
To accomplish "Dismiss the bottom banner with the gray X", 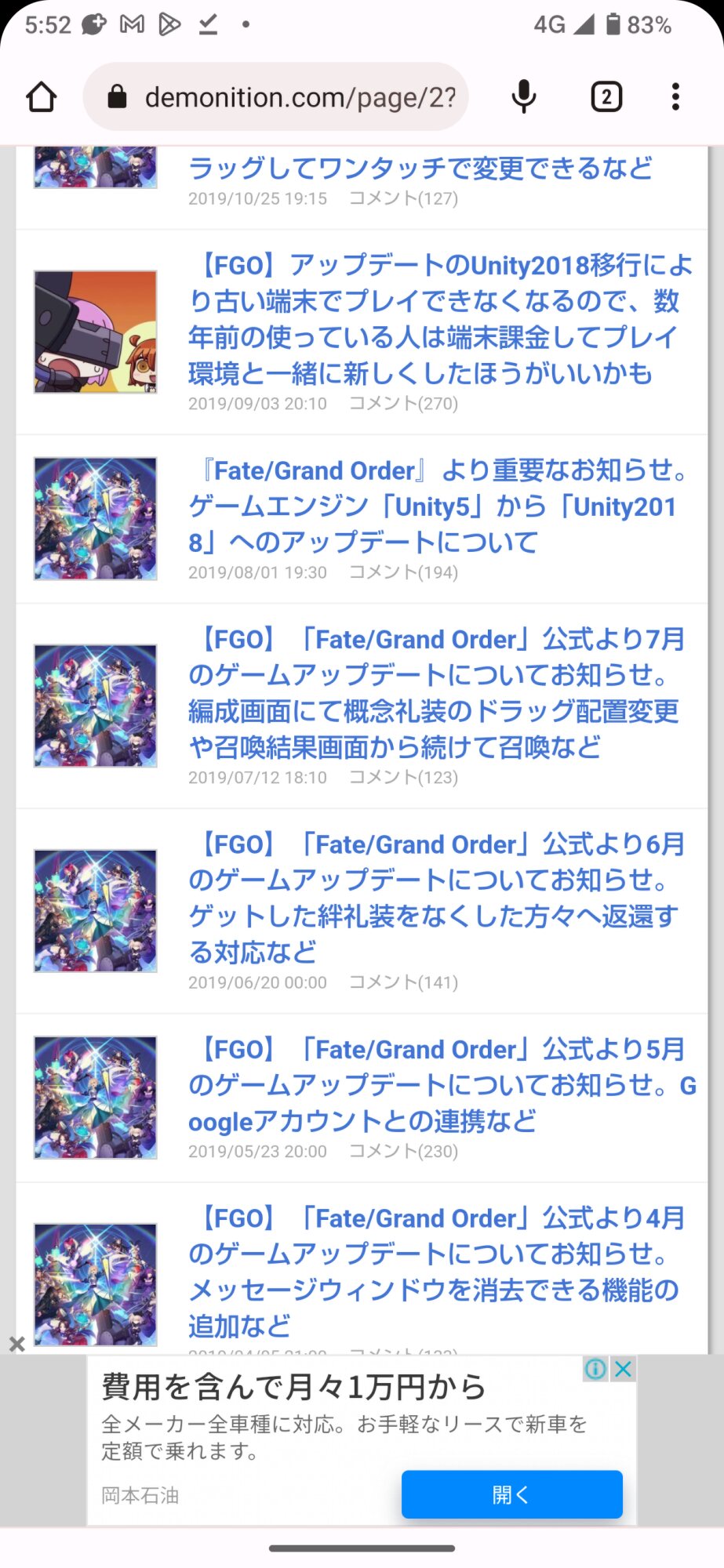I will 16,1344.
